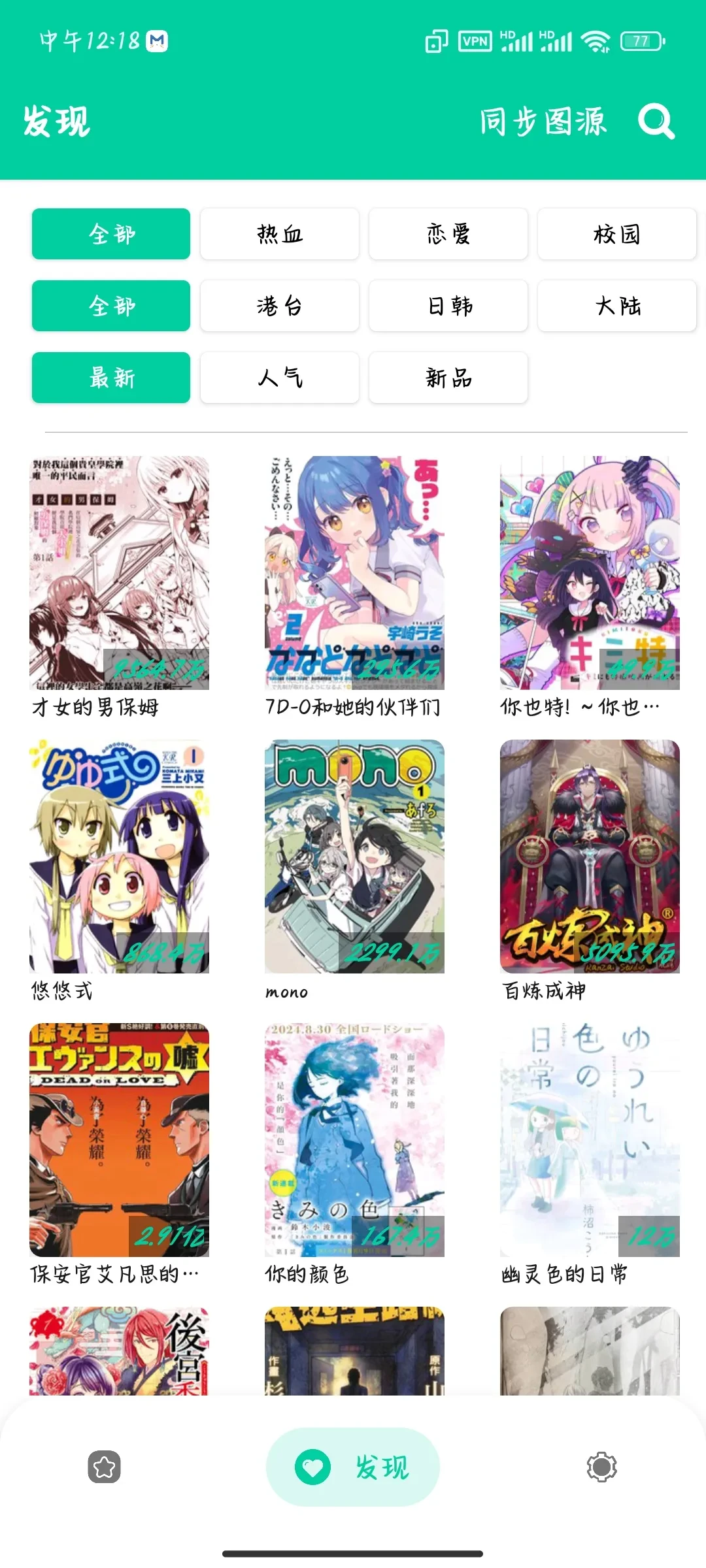Open the comic 才女的男保姆
706x1568 pixels.
point(119,573)
